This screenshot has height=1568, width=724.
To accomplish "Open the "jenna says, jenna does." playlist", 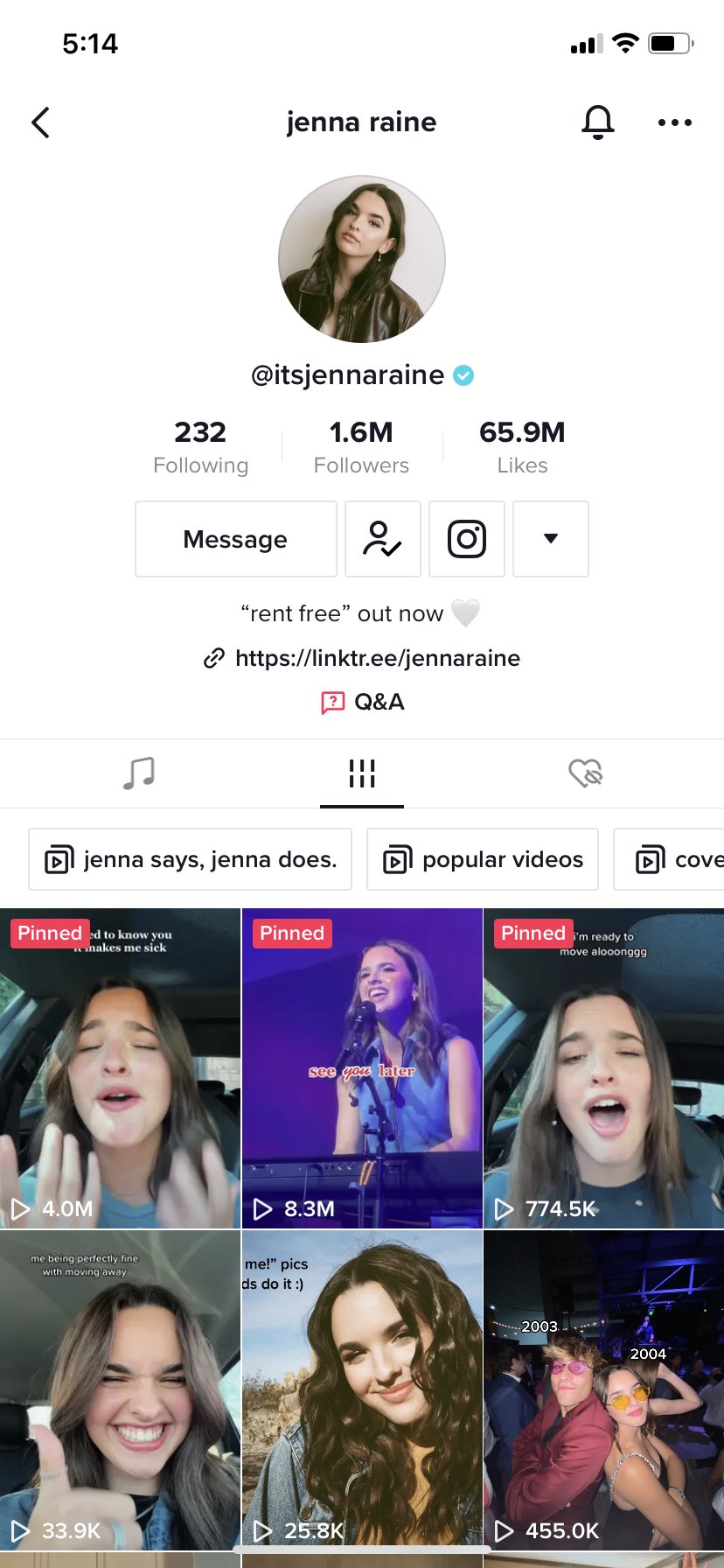I will click(x=191, y=859).
